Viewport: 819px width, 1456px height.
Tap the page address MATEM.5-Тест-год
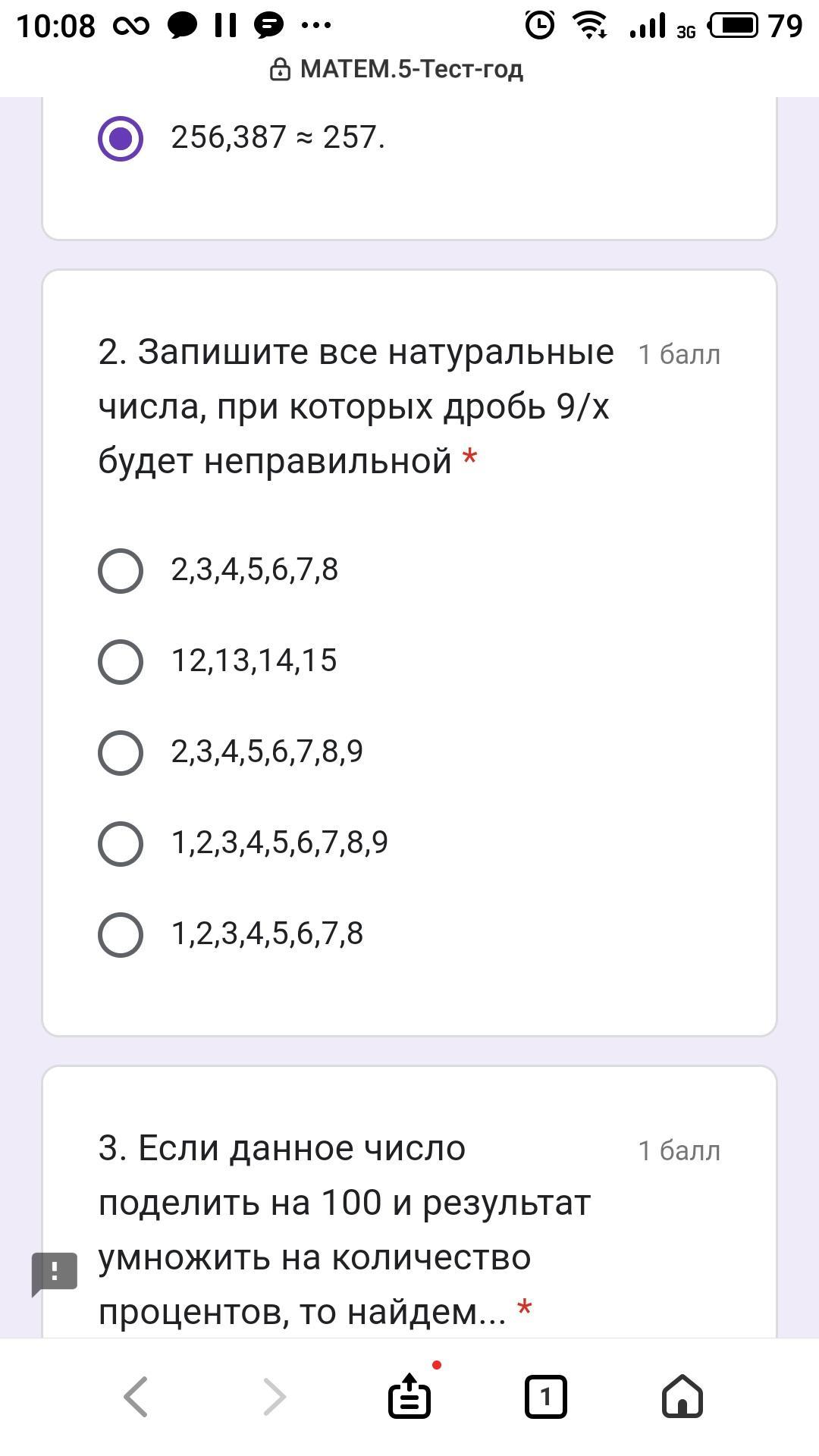[x=397, y=70]
